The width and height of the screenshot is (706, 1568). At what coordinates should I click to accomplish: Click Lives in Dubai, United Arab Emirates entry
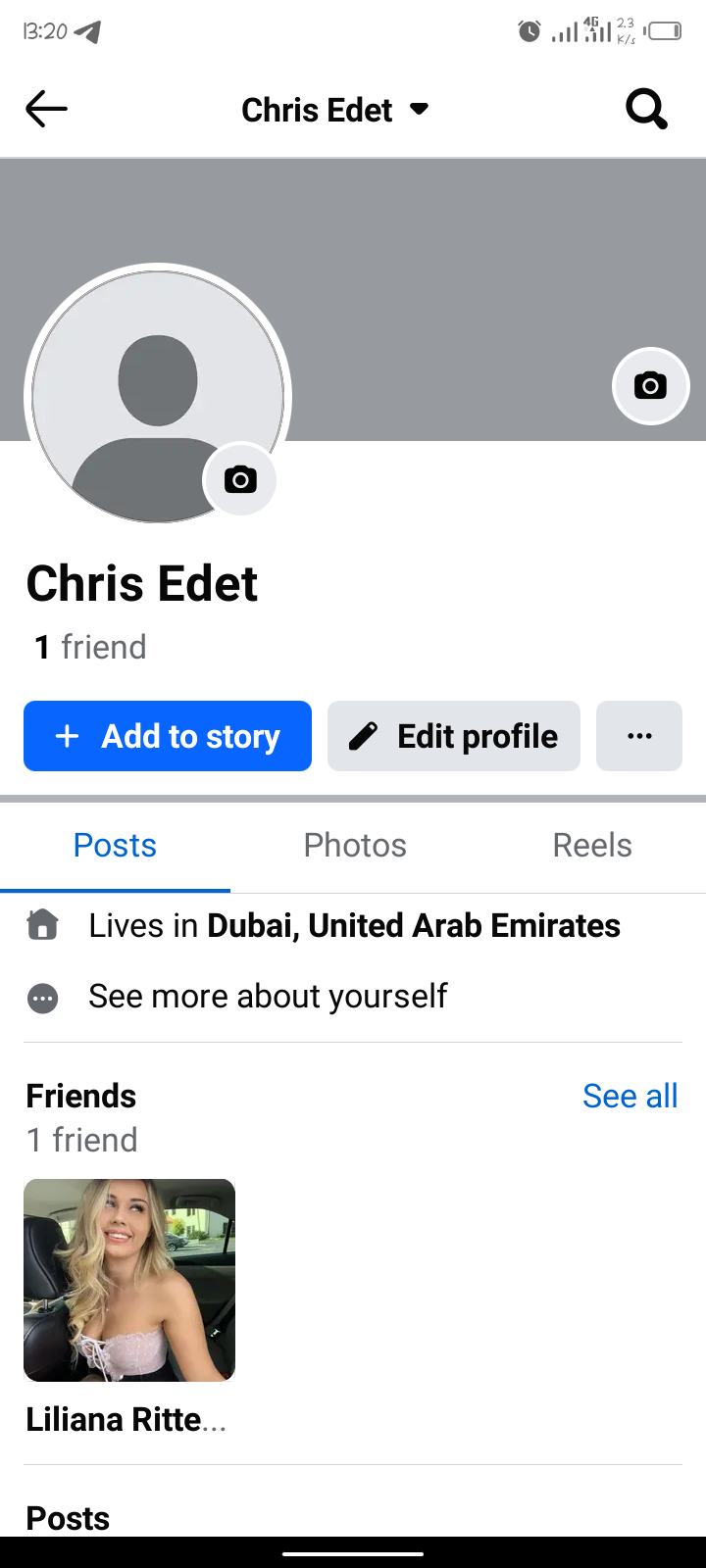pyautogui.click(x=353, y=924)
